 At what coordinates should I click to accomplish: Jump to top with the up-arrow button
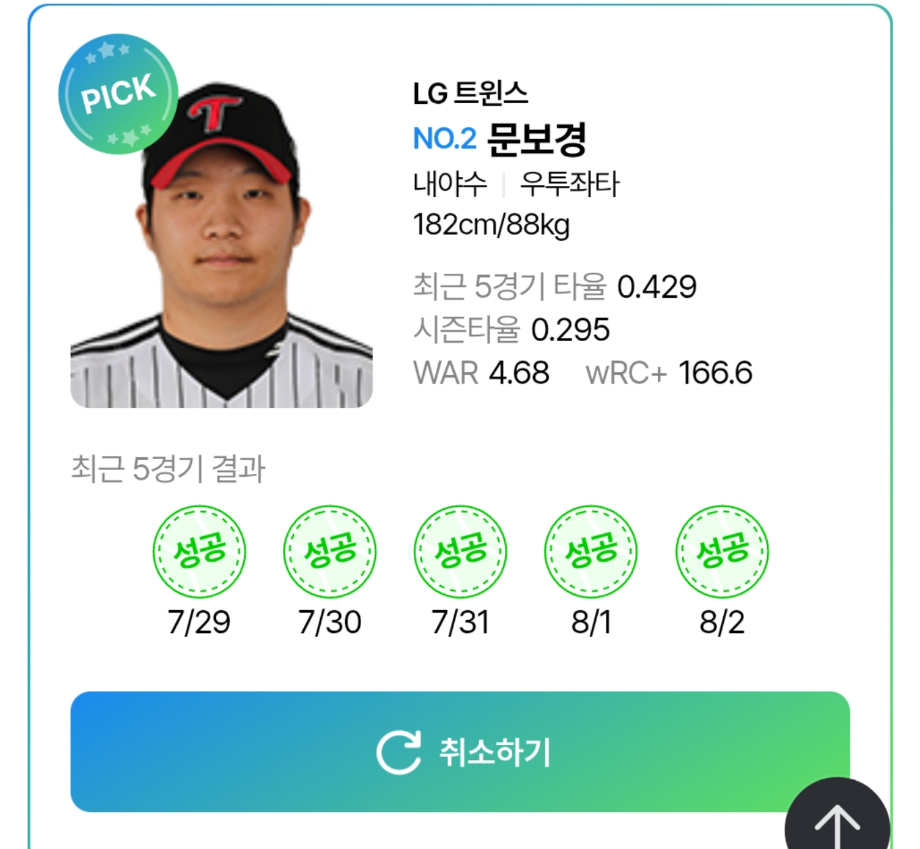838,819
